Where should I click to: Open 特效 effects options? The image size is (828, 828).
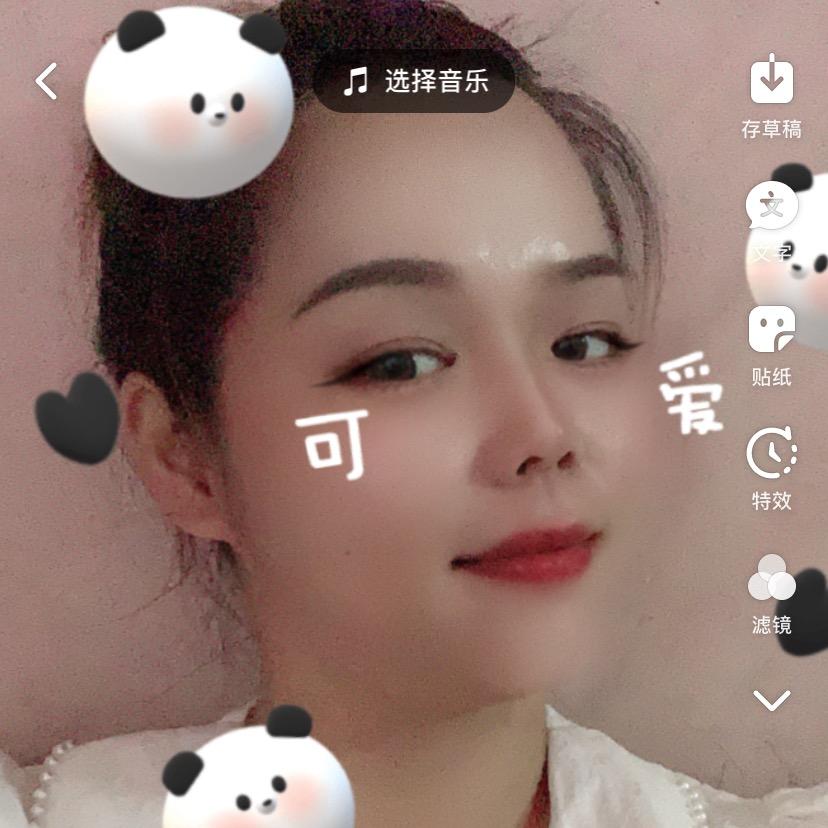pyautogui.click(x=771, y=468)
